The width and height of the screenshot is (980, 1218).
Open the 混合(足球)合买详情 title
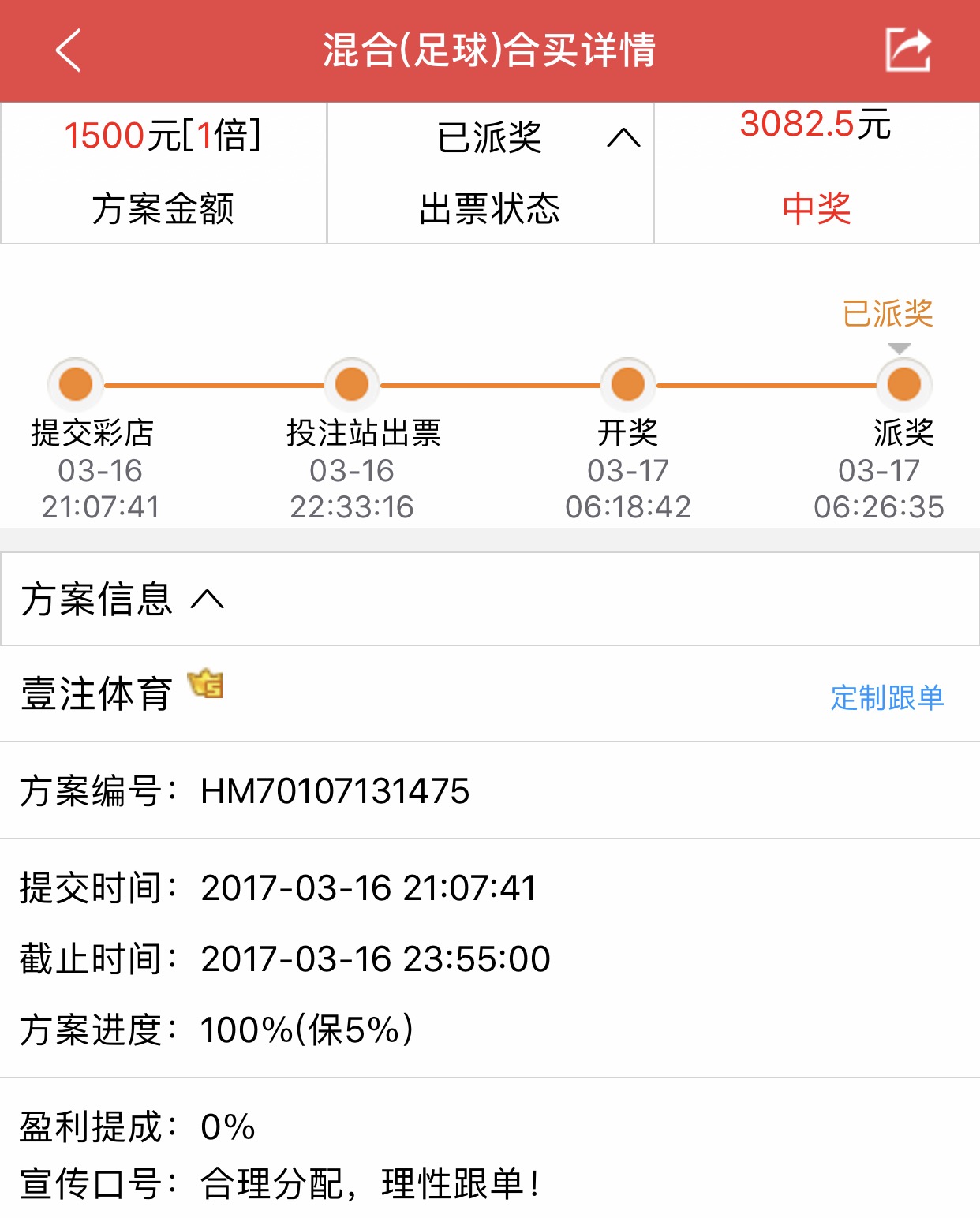coord(490,49)
